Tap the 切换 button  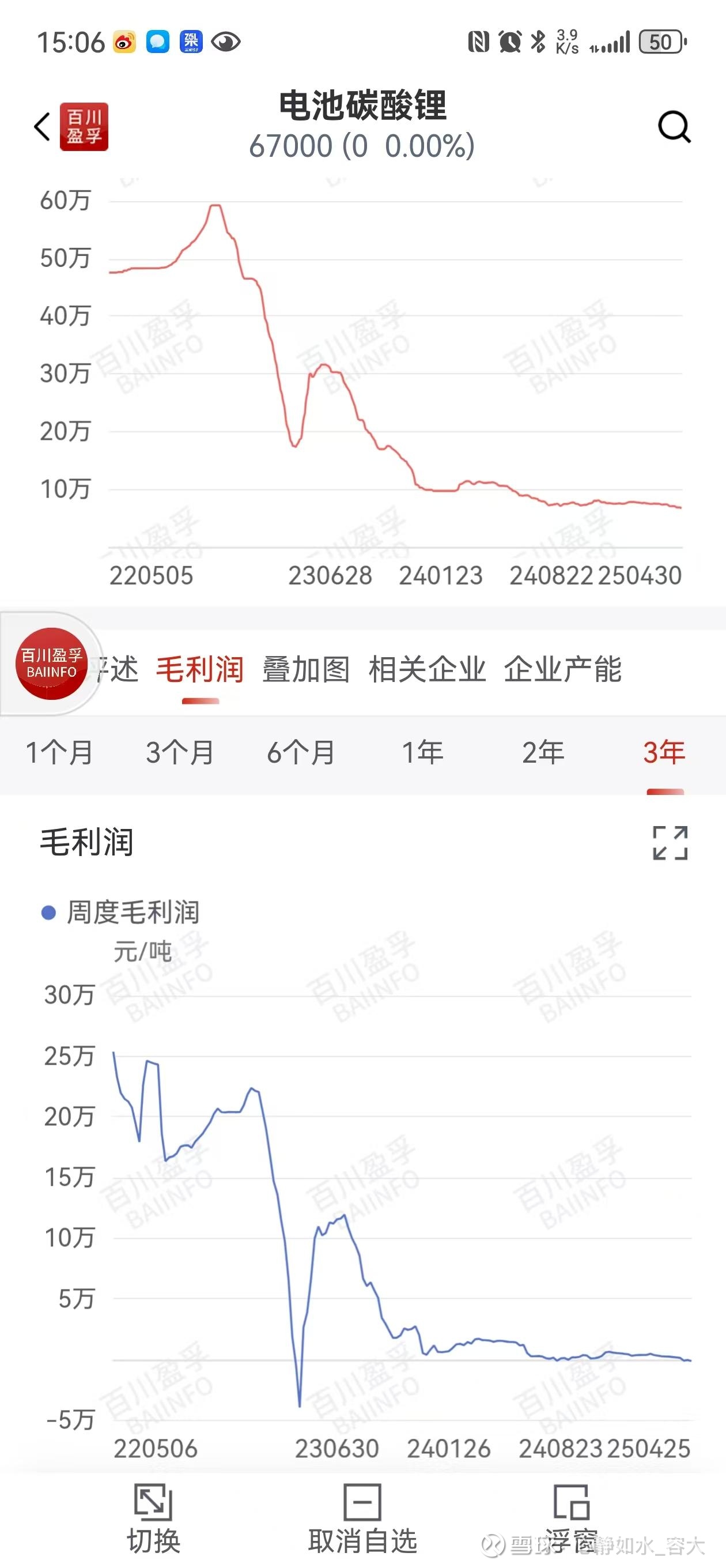coord(153,1518)
